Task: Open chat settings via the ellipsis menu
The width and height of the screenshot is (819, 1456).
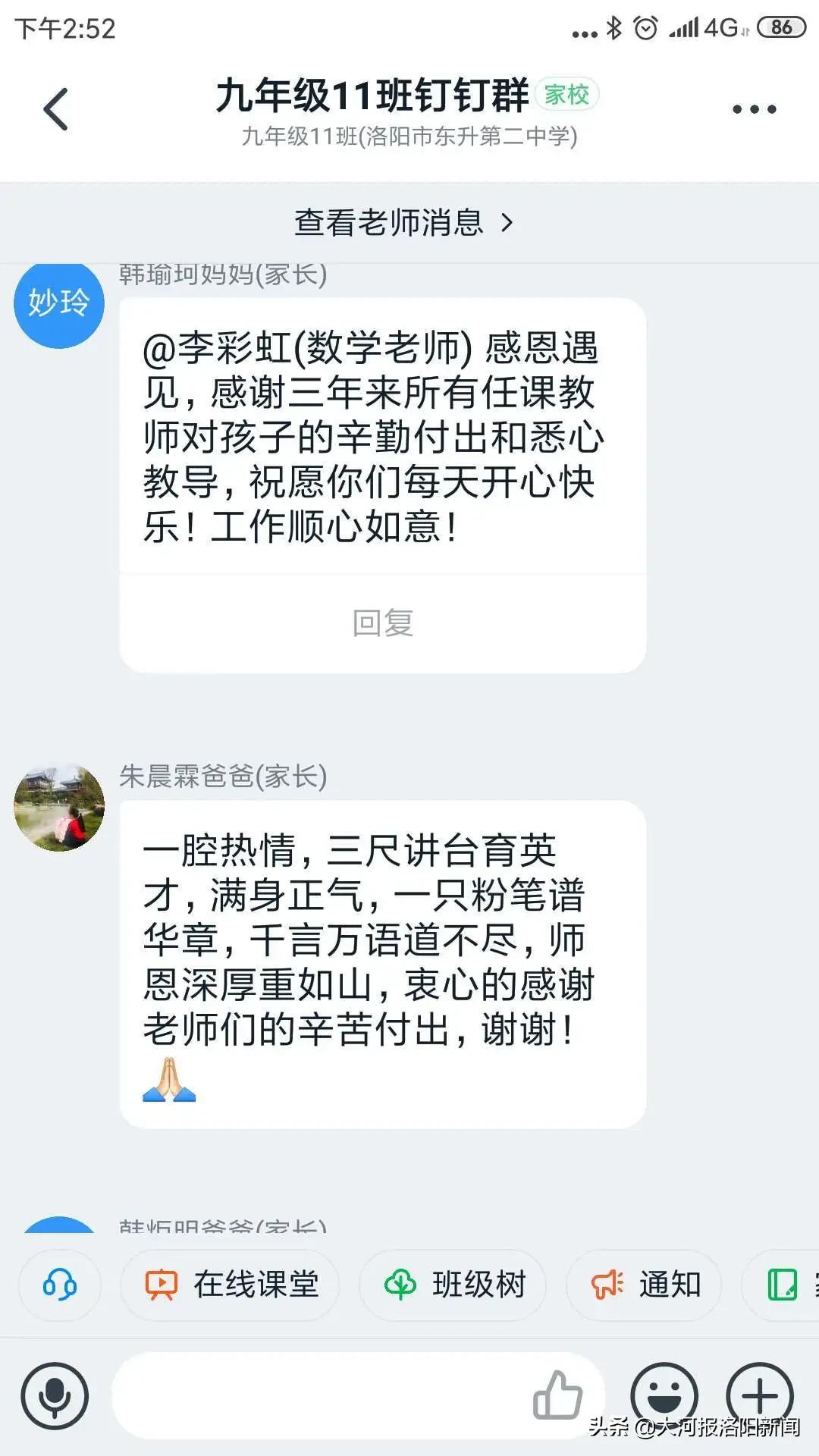Action: (x=753, y=108)
